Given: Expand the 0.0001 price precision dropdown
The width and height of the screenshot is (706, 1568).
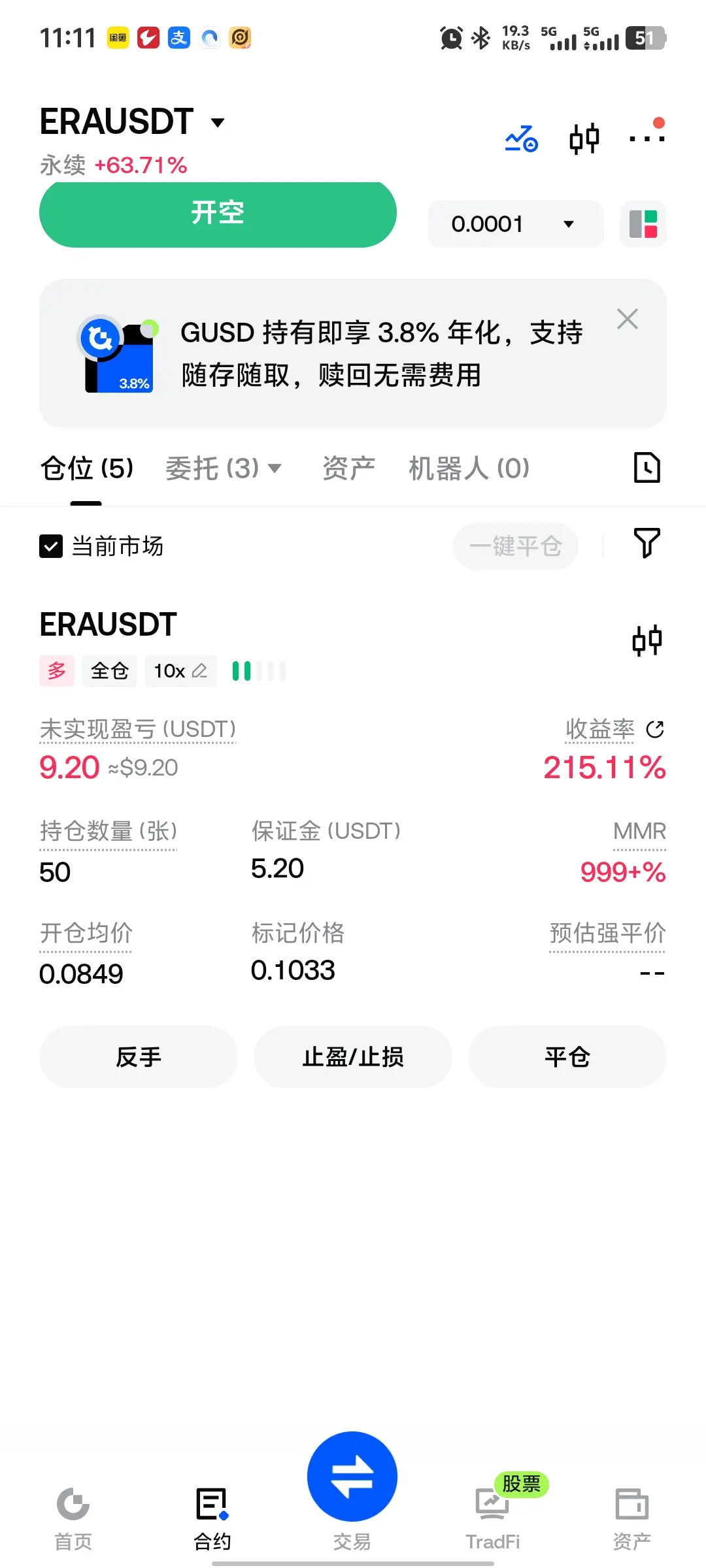Looking at the screenshot, I should point(515,224).
